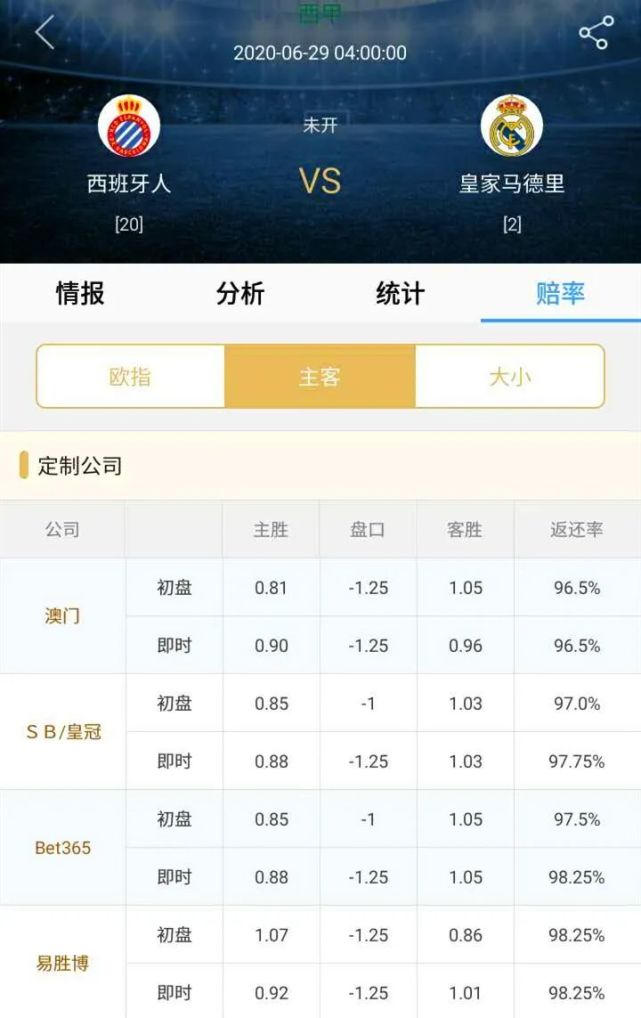
Task: Open the 澳门 company odds row
Action: (62, 616)
